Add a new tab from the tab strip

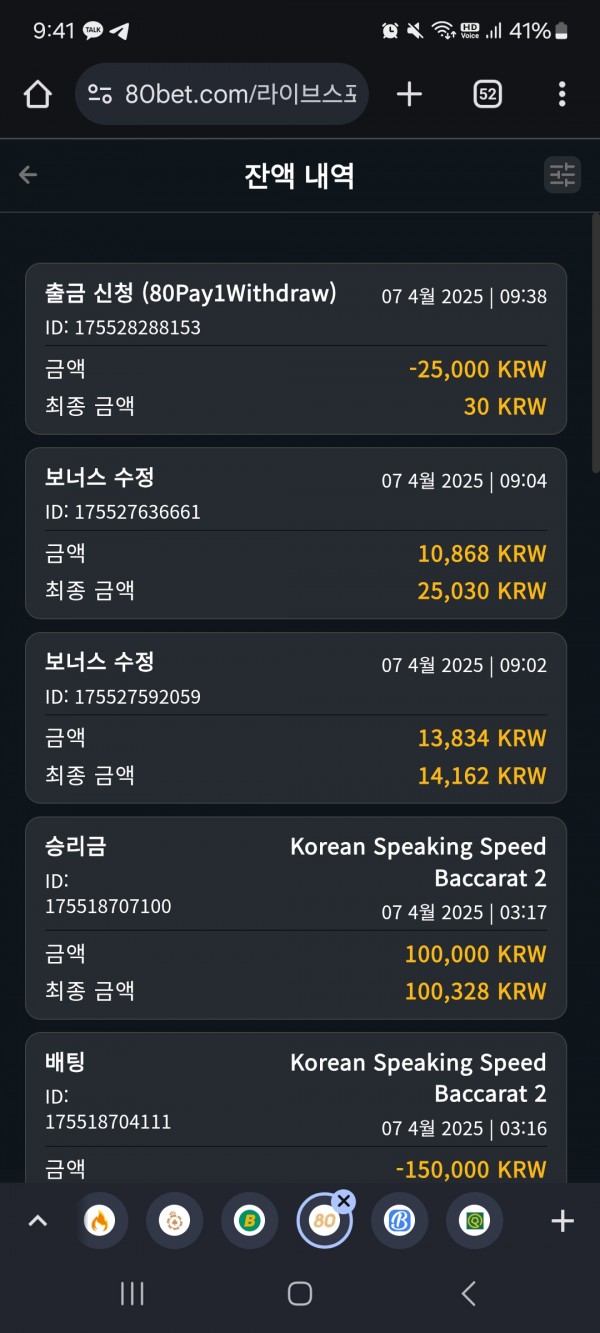point(563,1220)
